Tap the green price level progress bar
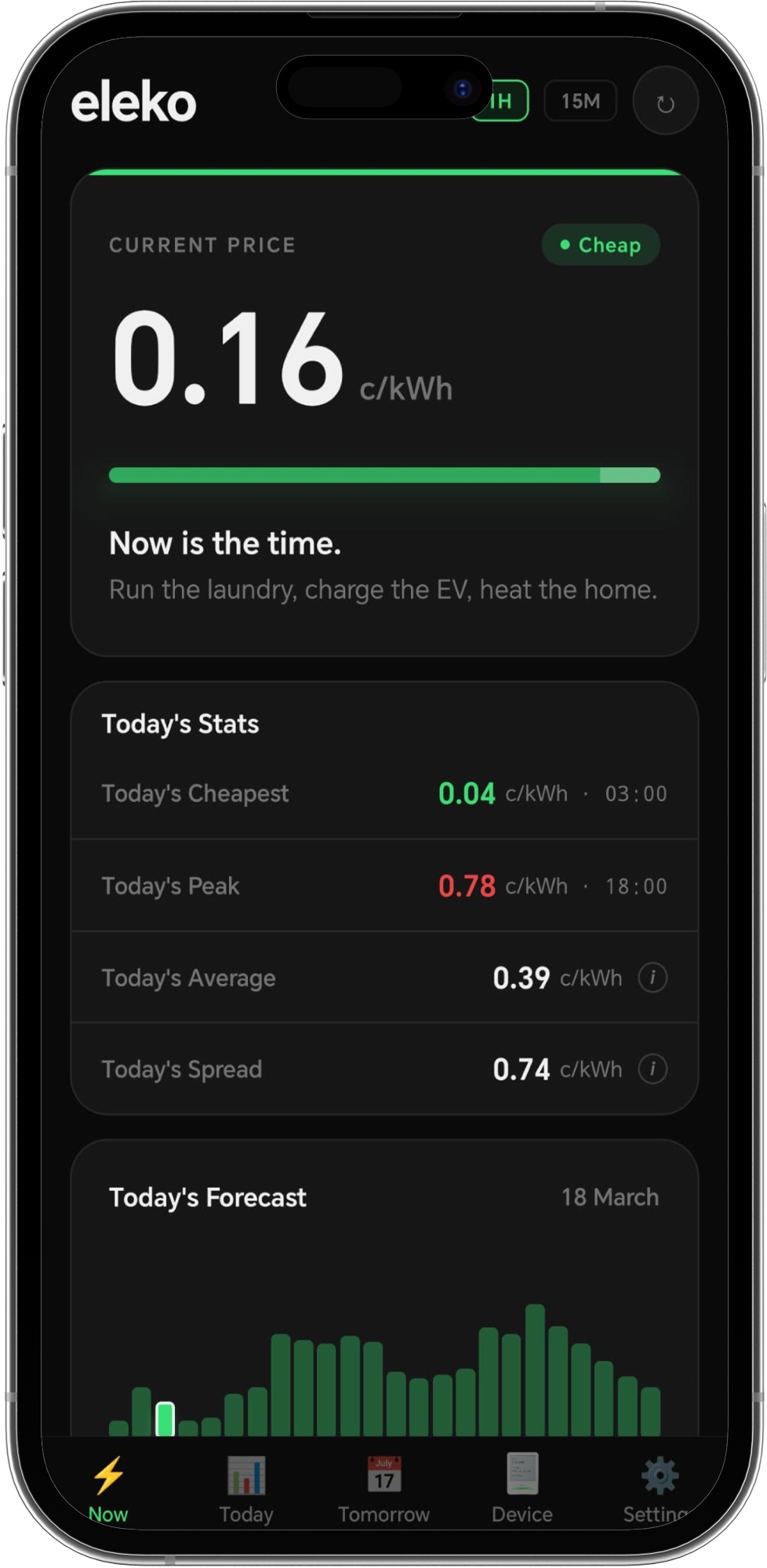The image size is (767, 1568). tap(383, 475)
